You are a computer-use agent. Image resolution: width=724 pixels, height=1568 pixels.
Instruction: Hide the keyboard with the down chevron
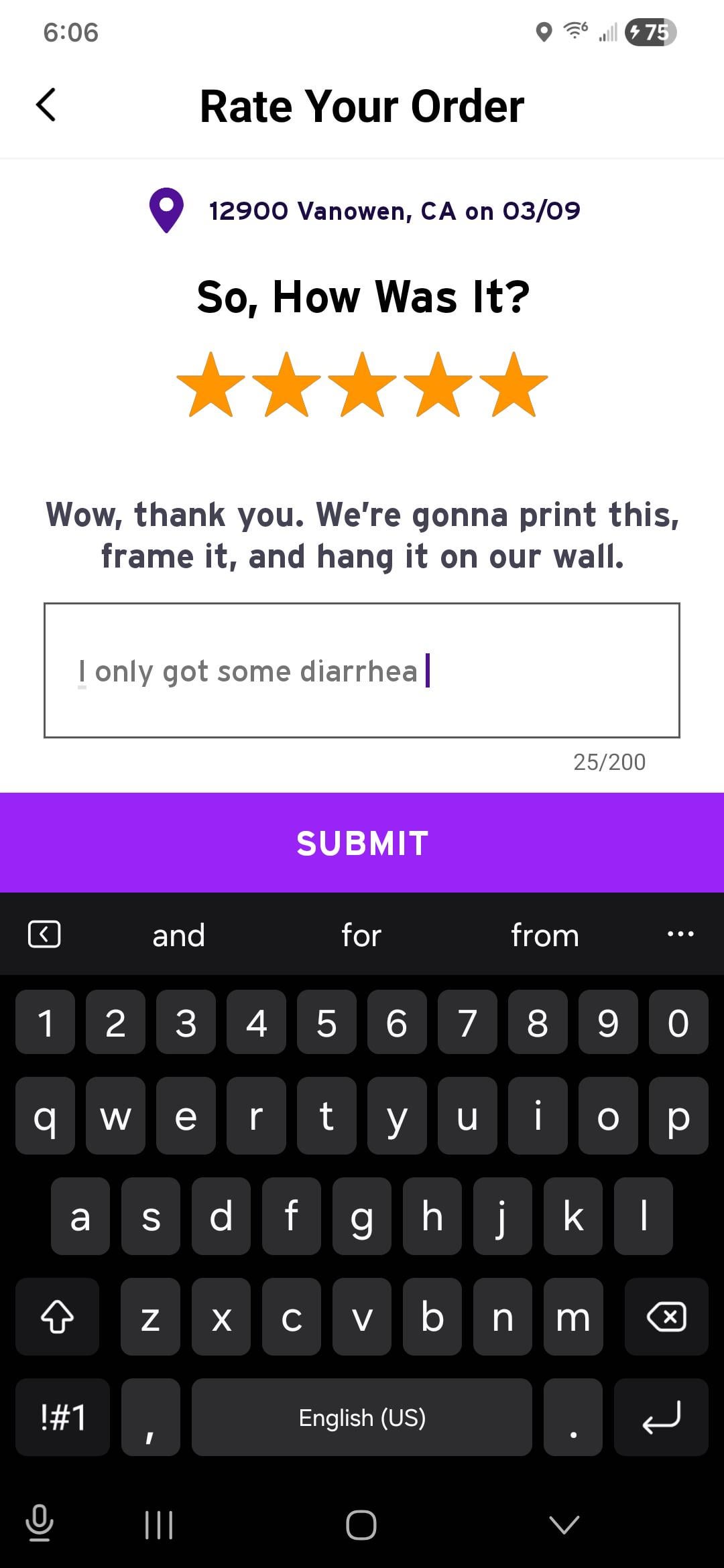pos(564,1525)
